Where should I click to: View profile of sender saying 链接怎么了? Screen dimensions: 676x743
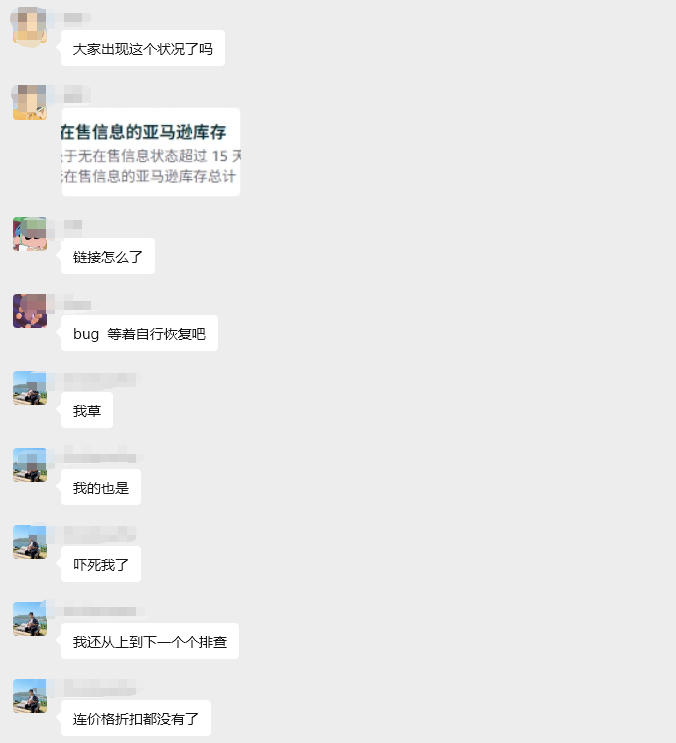(x=30, y=233)
